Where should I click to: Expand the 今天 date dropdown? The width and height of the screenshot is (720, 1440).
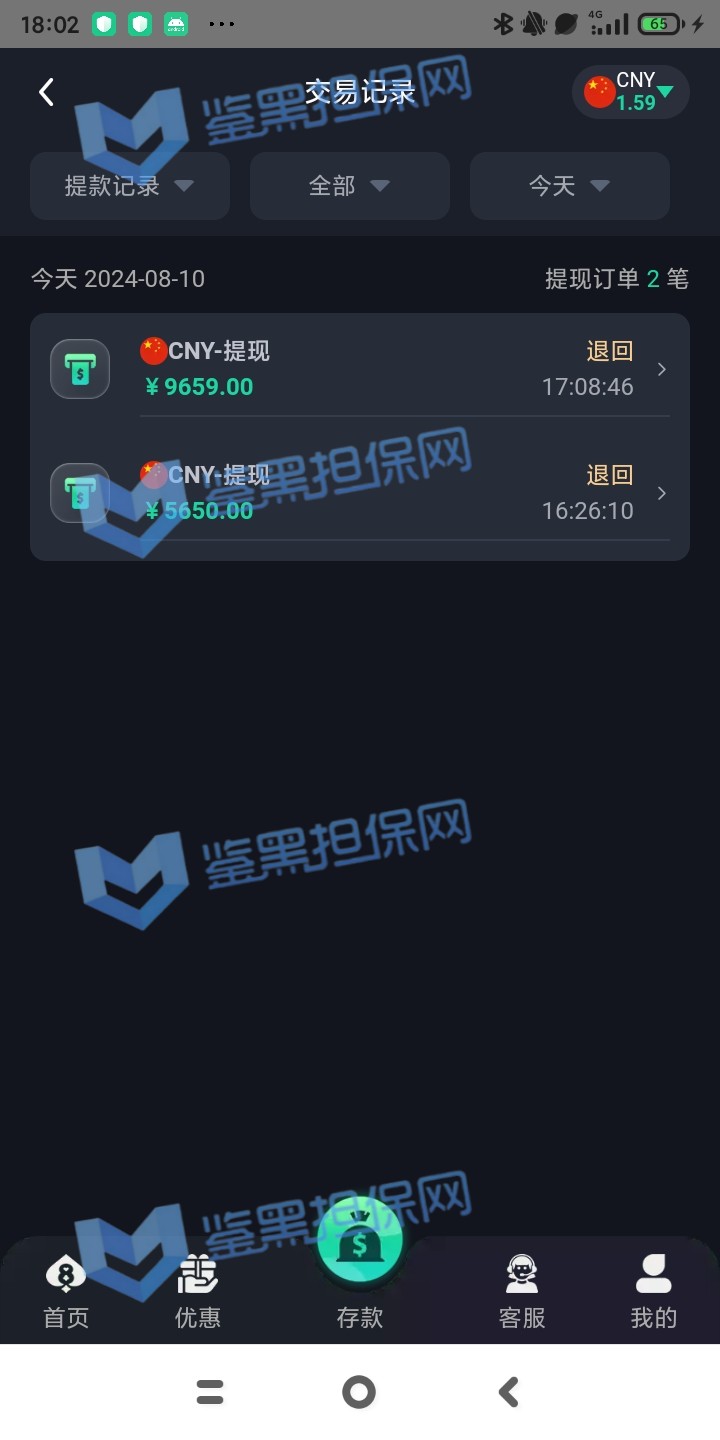569,186
